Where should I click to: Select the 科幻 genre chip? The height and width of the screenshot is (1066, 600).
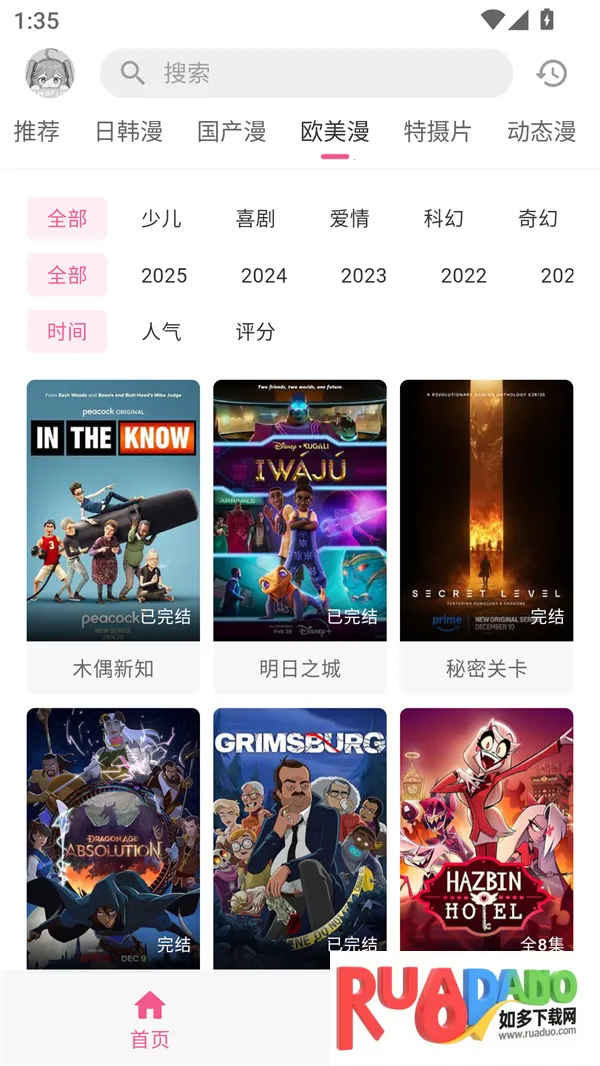[x=443, y=219]
